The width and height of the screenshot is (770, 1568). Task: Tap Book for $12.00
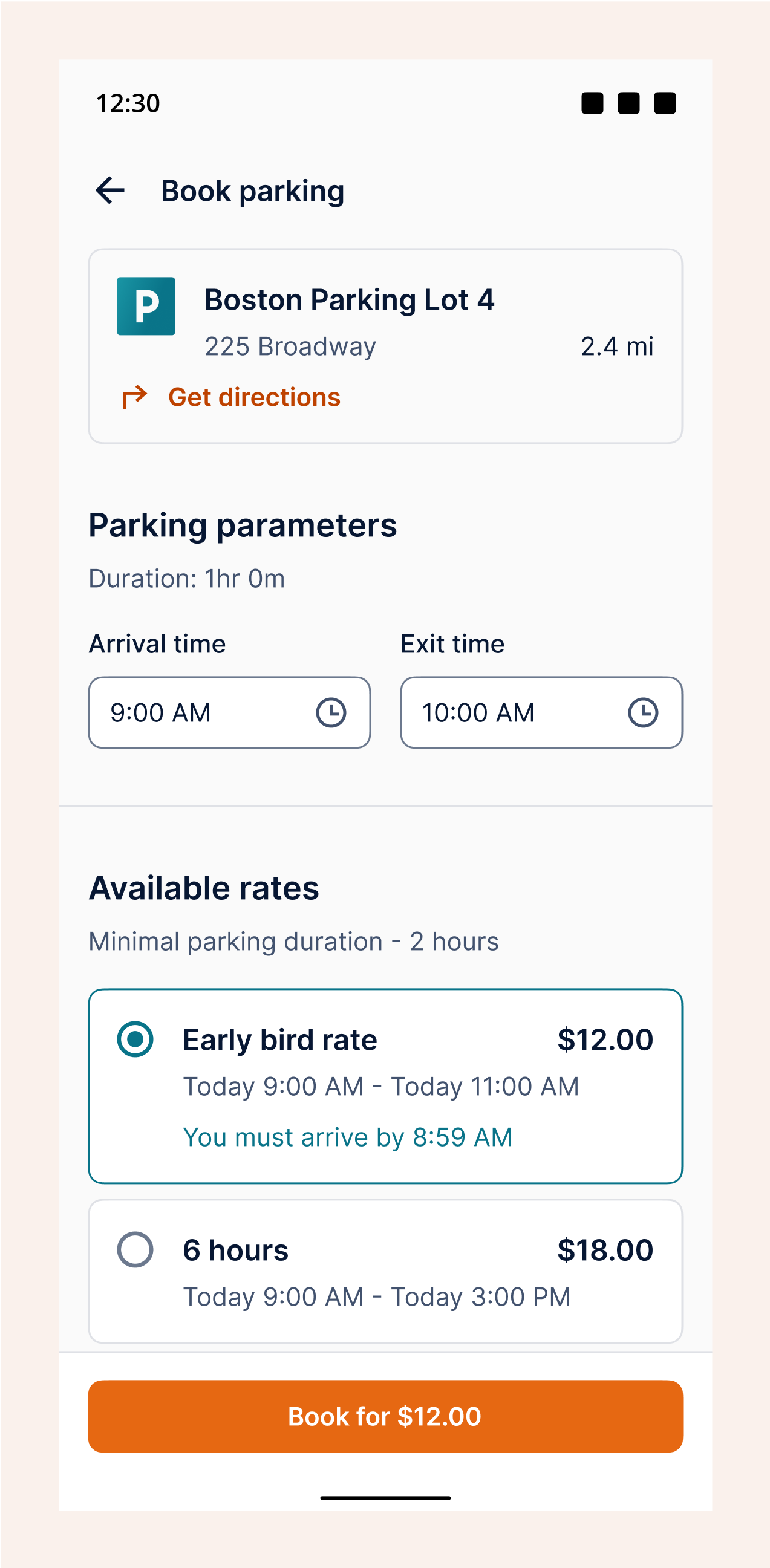click(385, 1416)
